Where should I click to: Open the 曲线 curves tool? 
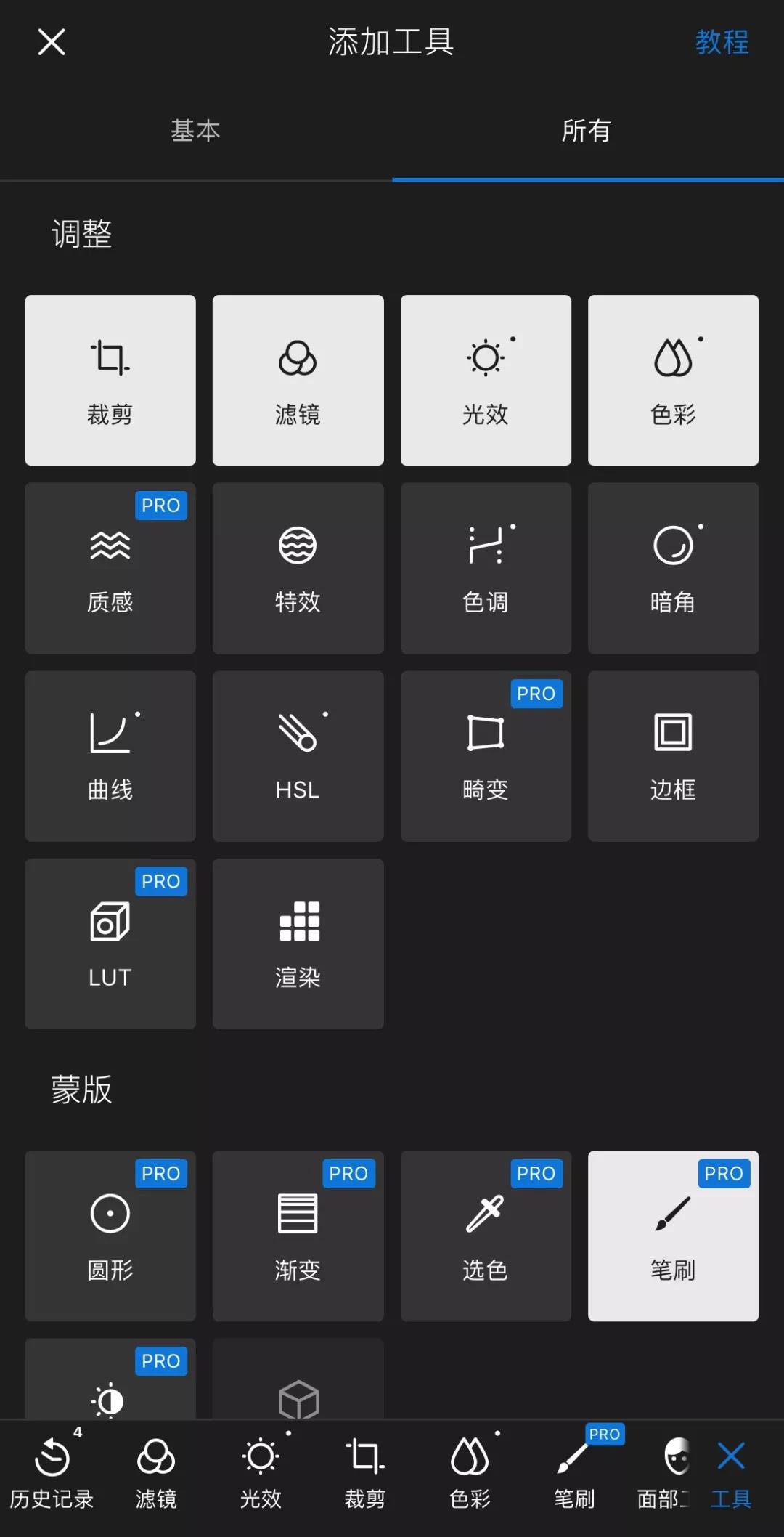(x=110, y=755)
